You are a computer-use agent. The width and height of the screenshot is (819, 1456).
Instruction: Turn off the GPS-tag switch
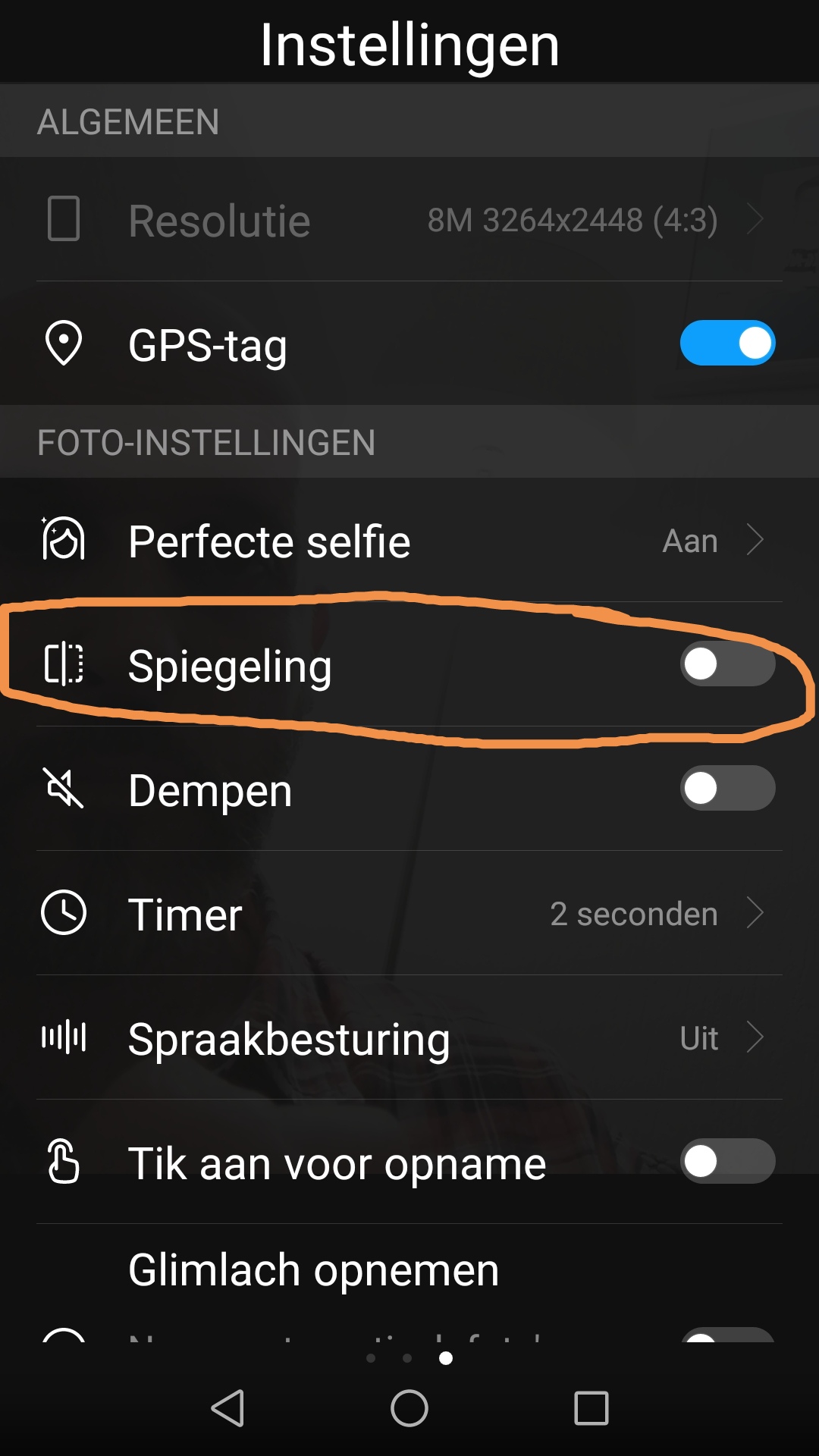coord(727,343)
